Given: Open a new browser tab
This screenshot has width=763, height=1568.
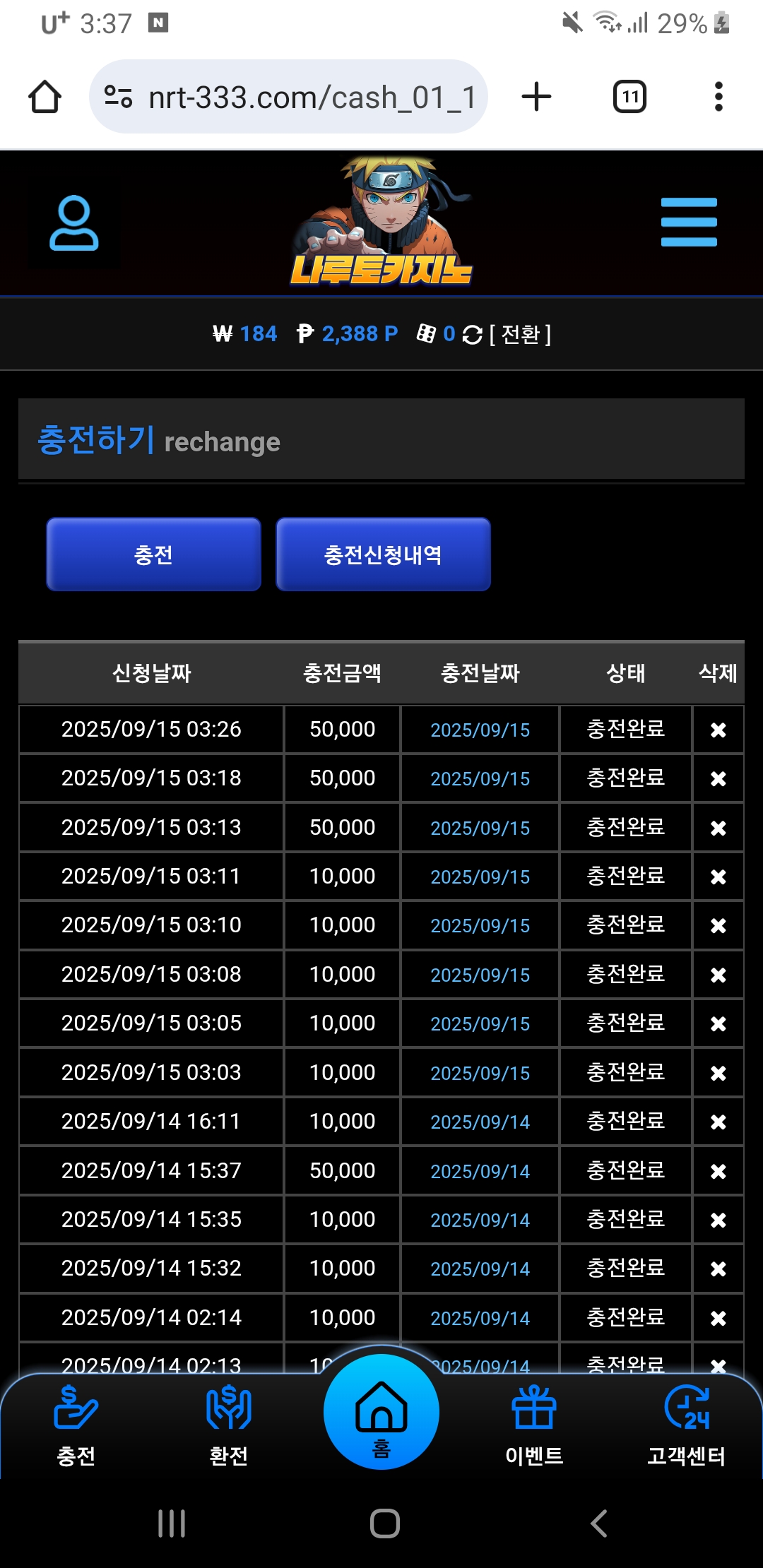Looking at the screenshot, I should (x=536, y=97).
